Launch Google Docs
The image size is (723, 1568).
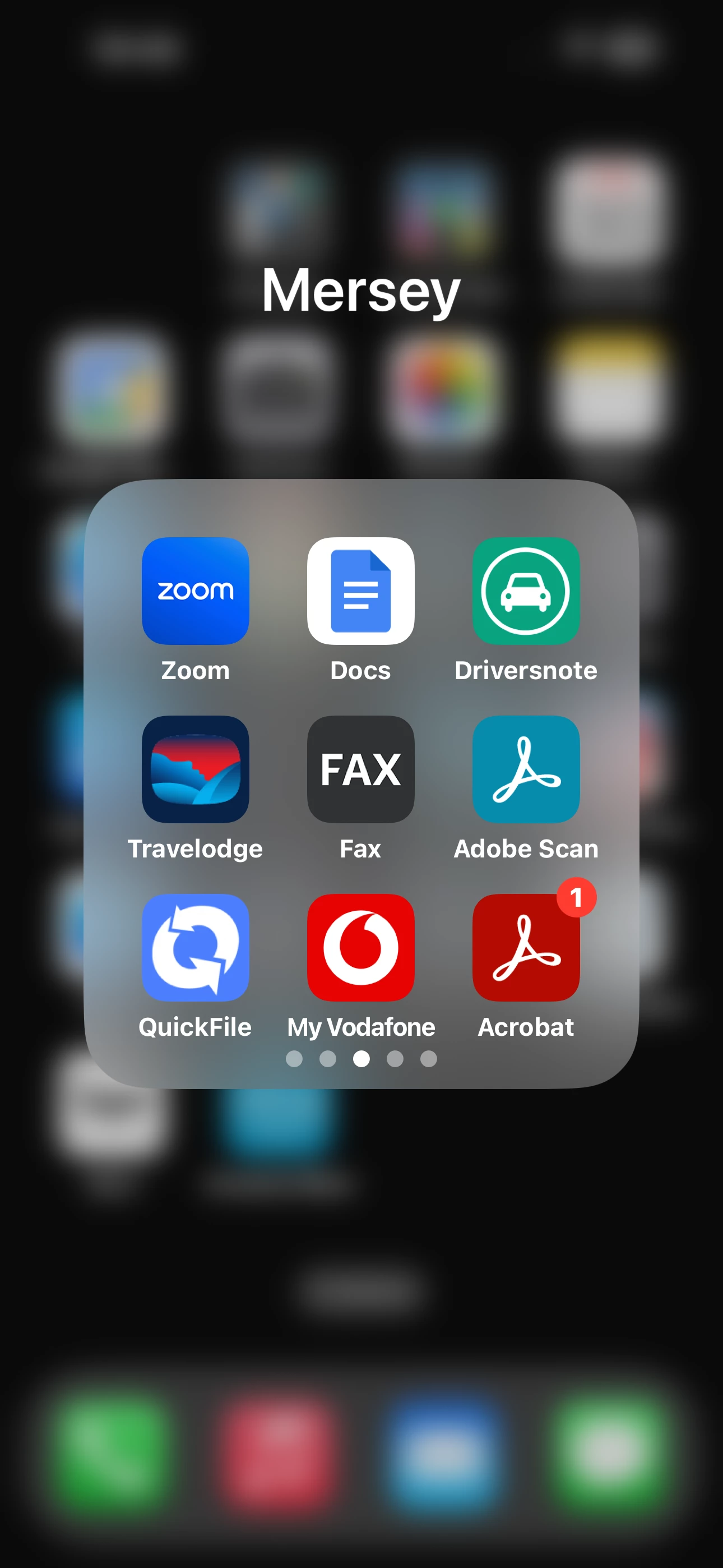click(x=361, y=591)
